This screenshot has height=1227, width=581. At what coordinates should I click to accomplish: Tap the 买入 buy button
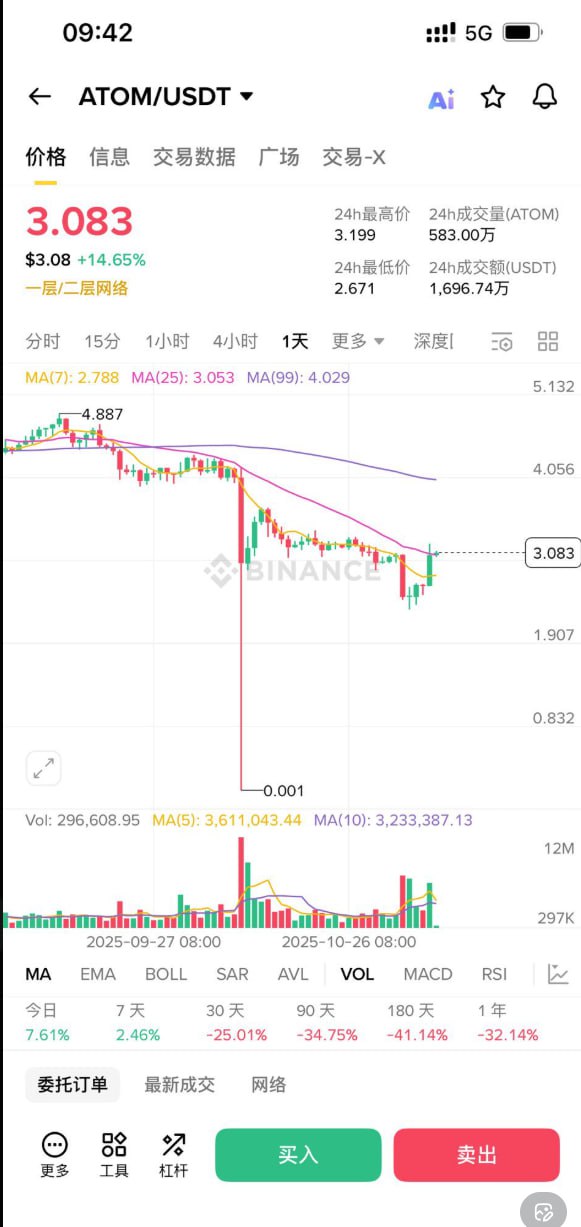[x=298, y=1155]
